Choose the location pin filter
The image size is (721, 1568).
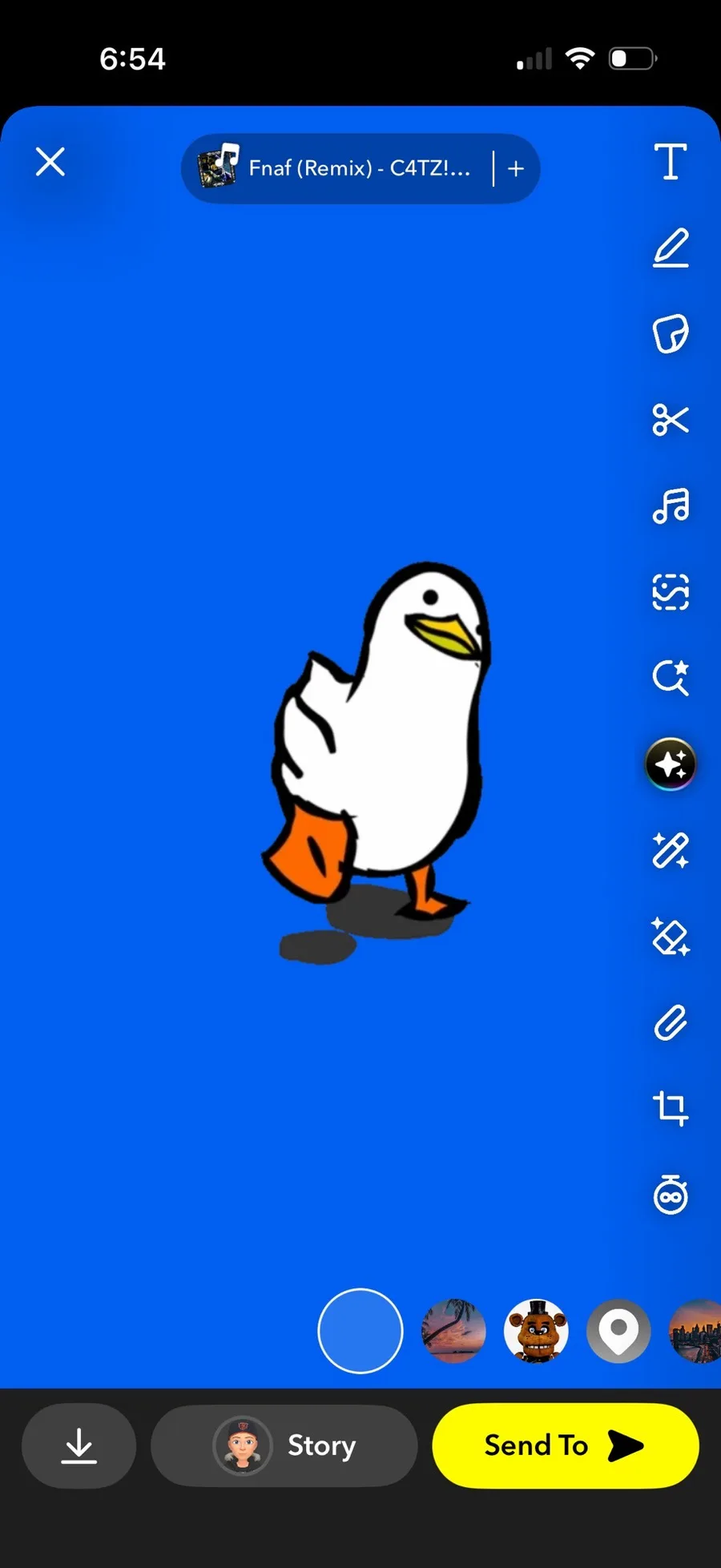click(x=618, y=1331)
